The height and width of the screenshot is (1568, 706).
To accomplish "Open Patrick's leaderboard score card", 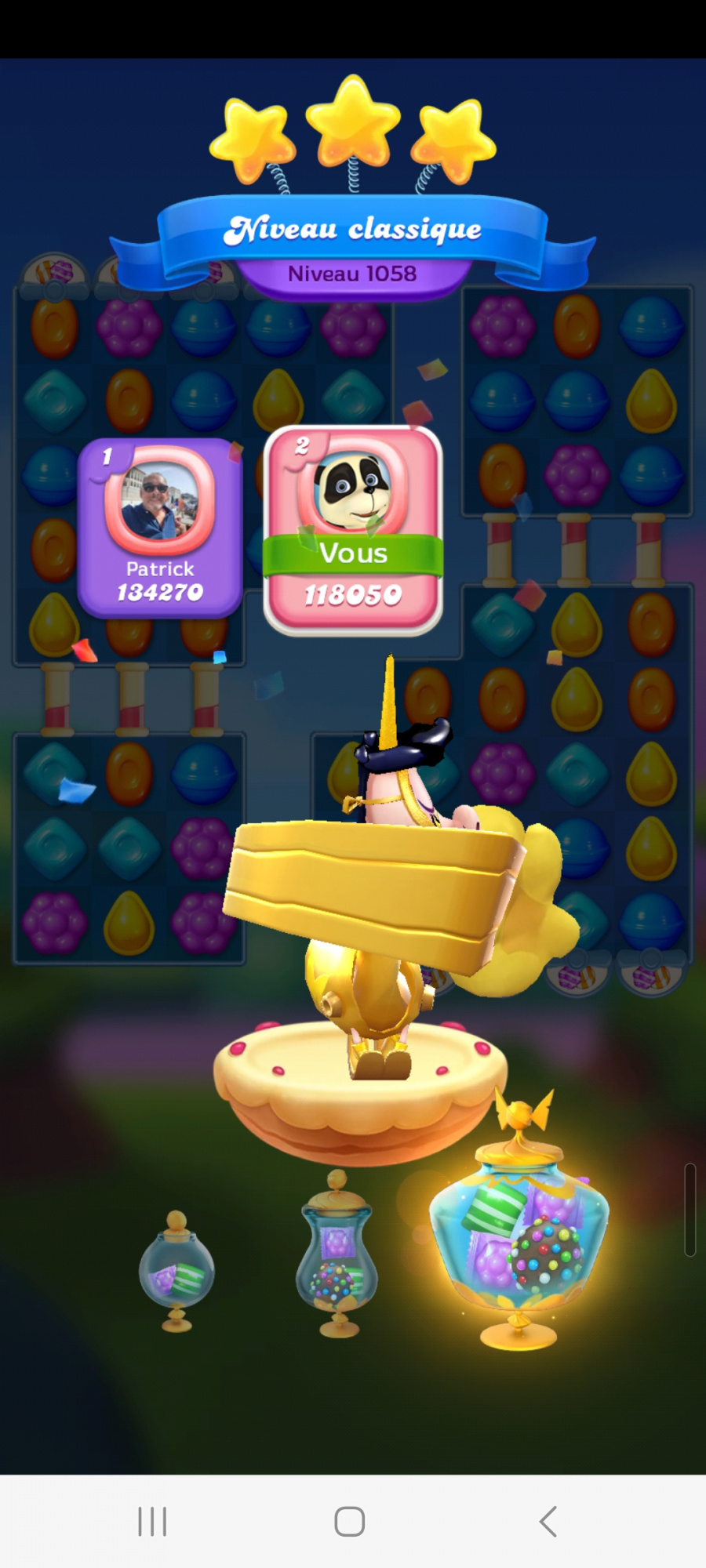I will pos(160,528).
